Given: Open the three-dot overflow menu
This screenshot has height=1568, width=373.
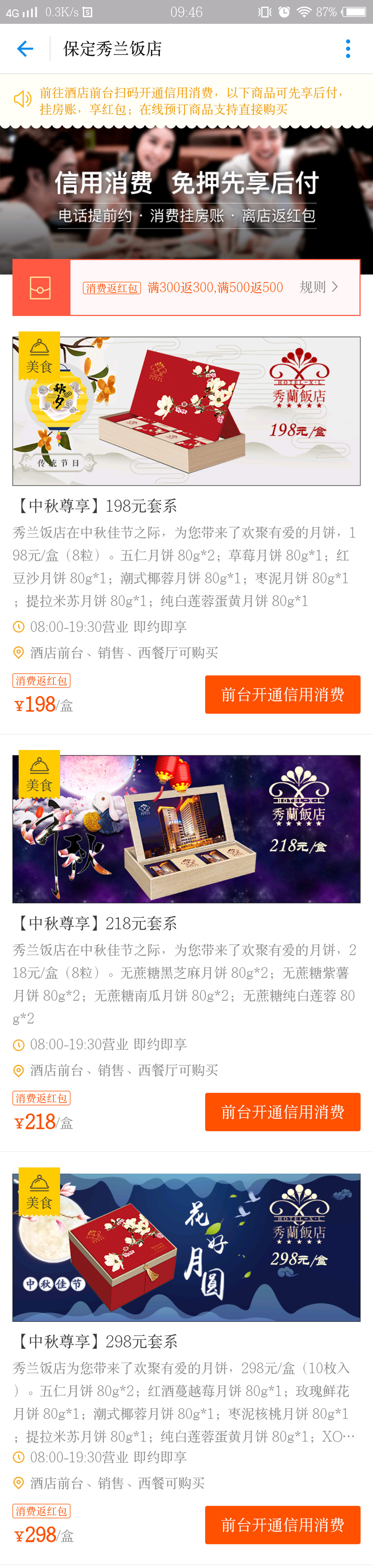Looking at the screenshot, I should pyautogui.click(x=347, y=49).
